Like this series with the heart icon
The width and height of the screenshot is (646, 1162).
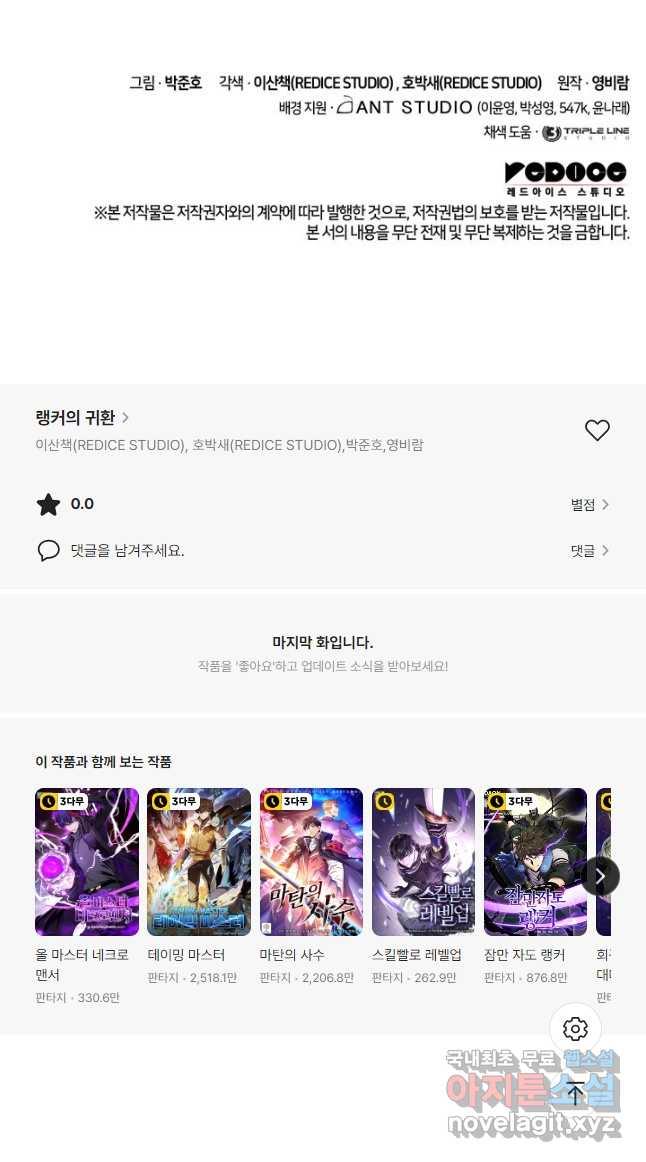click(597, 430)
